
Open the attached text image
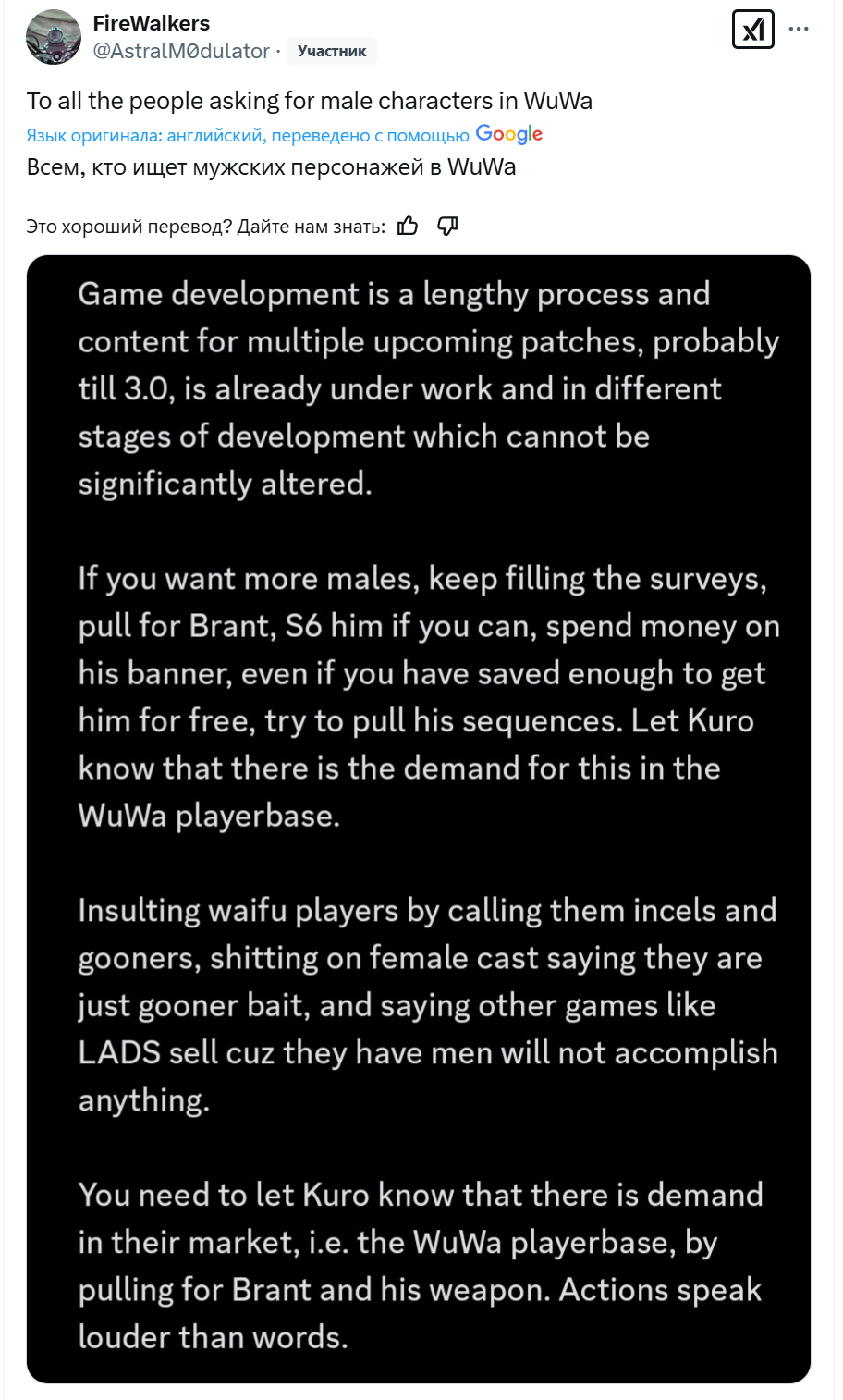click(419, 819)
